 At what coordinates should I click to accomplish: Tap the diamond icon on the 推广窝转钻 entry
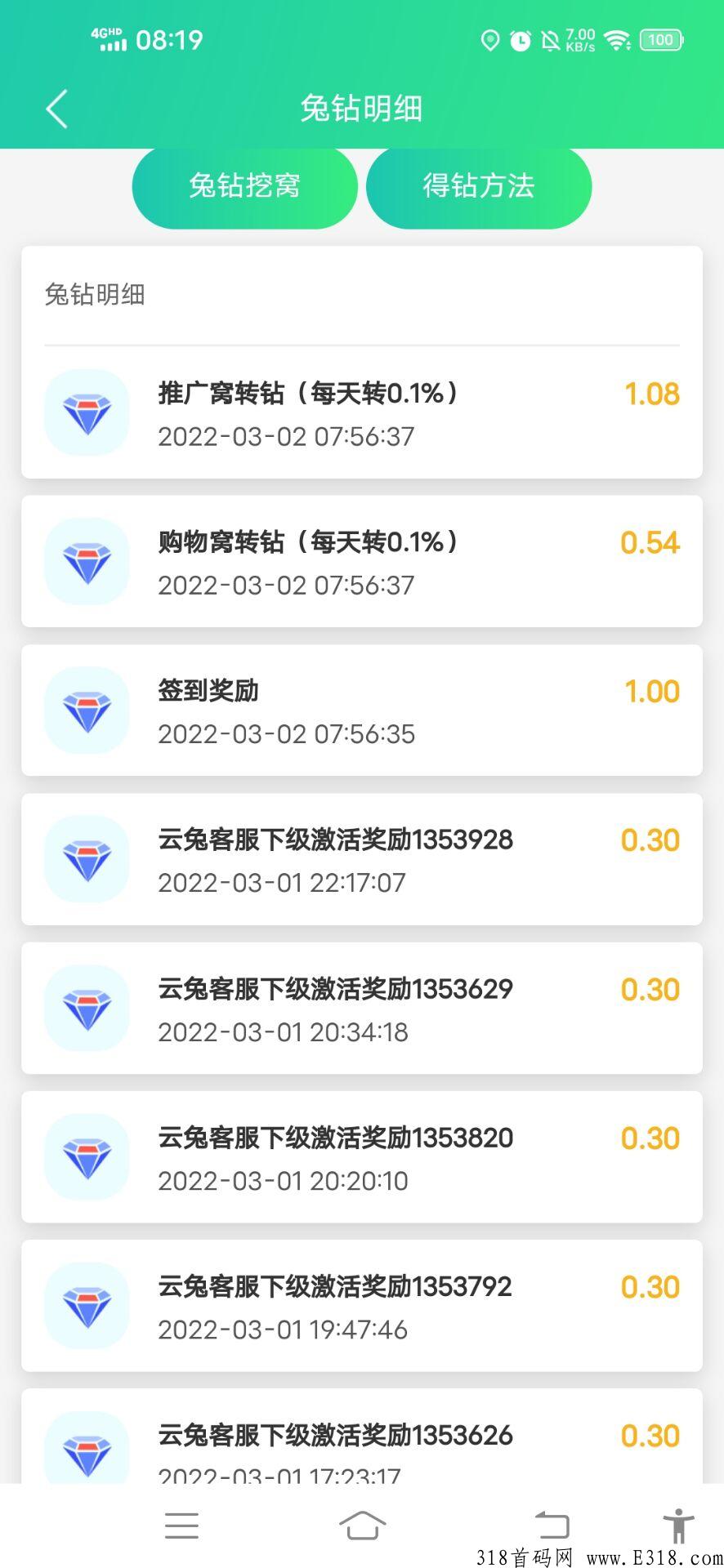(86, 412)
